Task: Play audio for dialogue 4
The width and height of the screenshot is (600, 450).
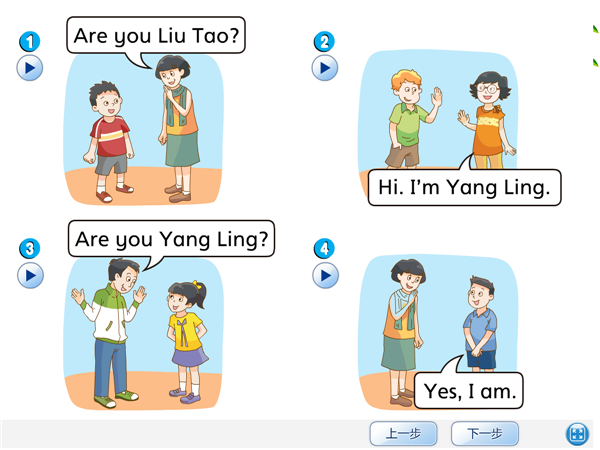Action: click(325, 274)
